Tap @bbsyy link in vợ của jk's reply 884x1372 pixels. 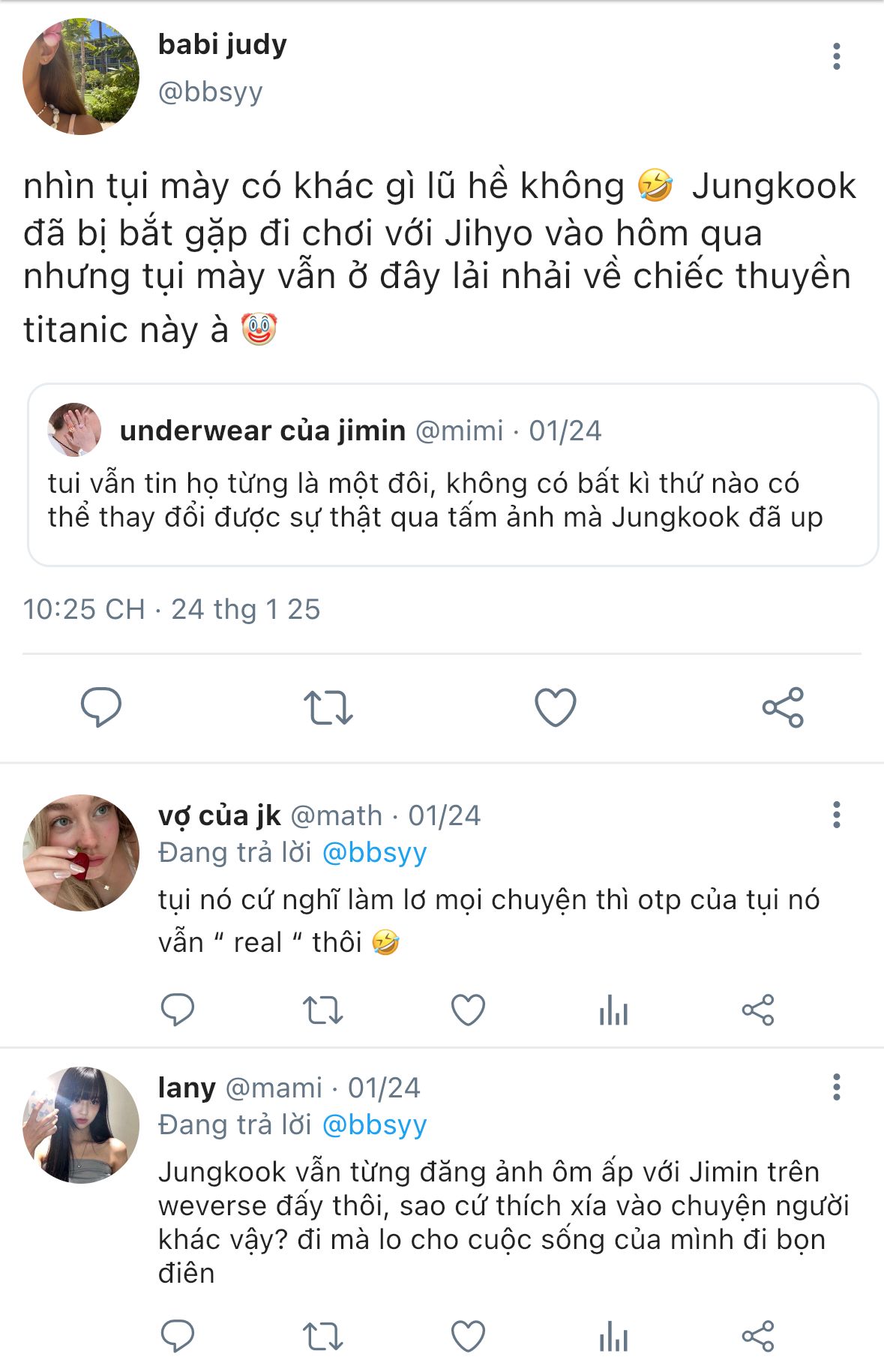pyautogui.click(x=374, y=853)
